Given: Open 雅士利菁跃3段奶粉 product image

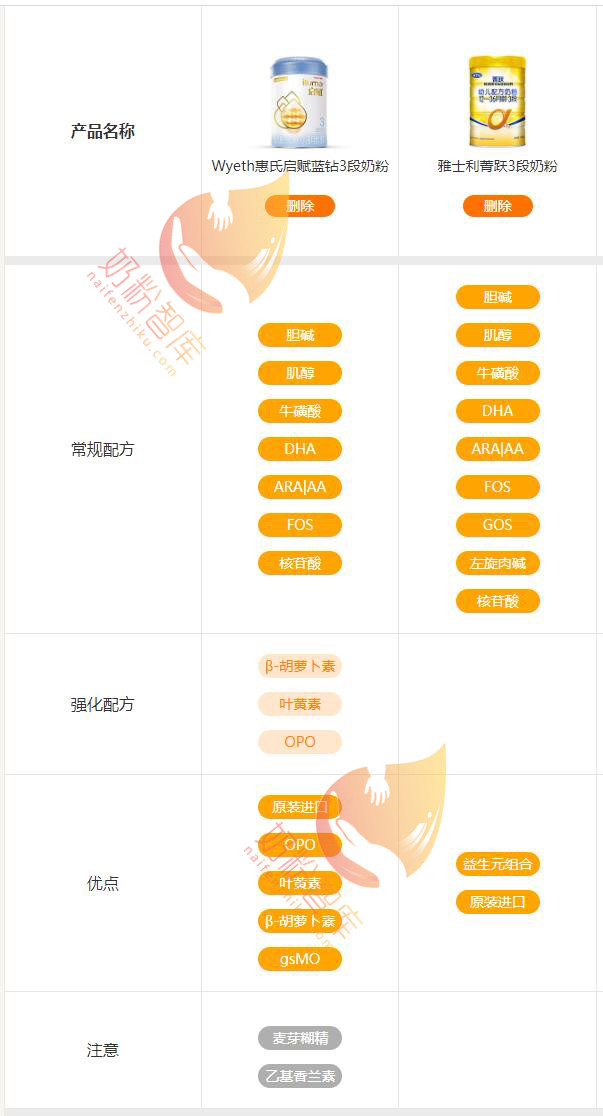Looking at the screenshot, I should click(497, 102).
